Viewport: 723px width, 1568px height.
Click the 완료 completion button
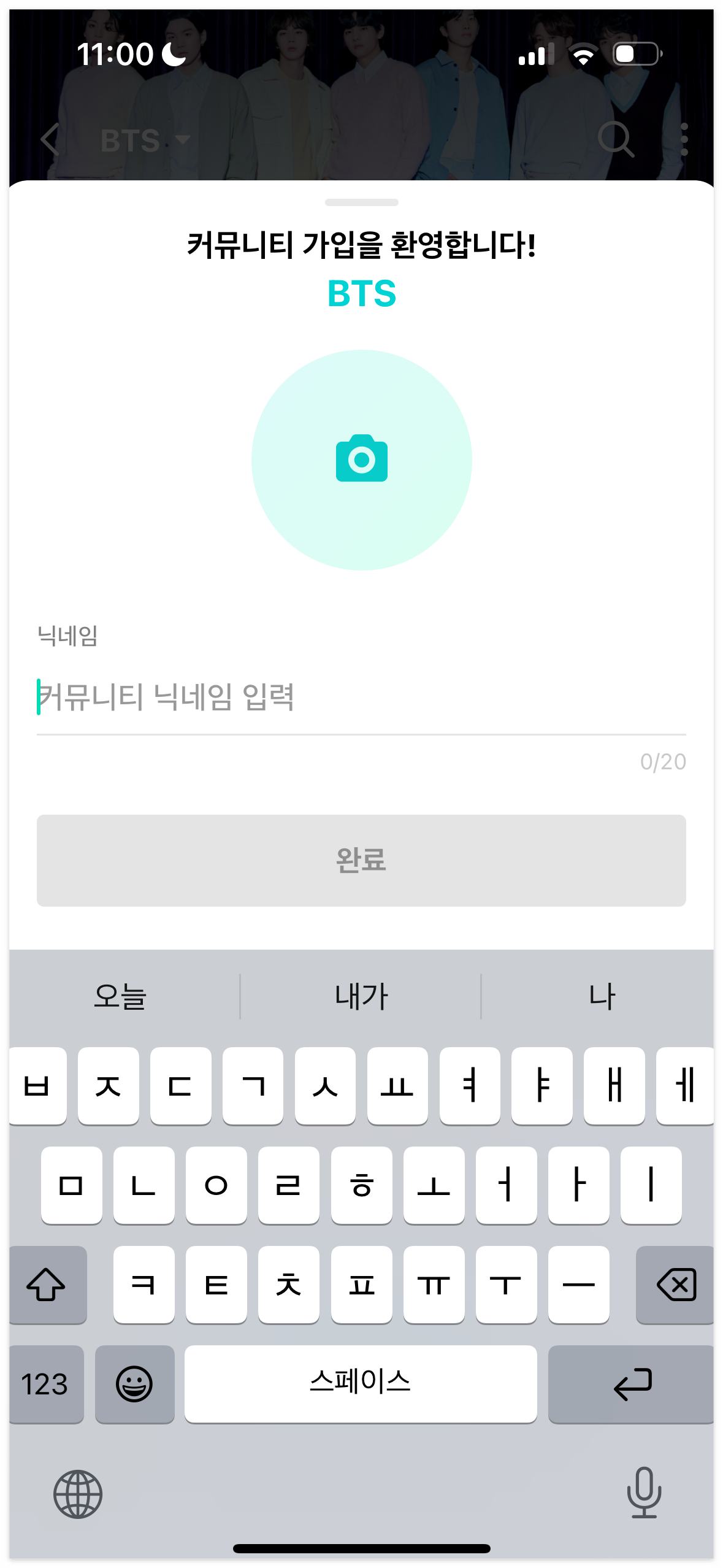click(362, 861)
